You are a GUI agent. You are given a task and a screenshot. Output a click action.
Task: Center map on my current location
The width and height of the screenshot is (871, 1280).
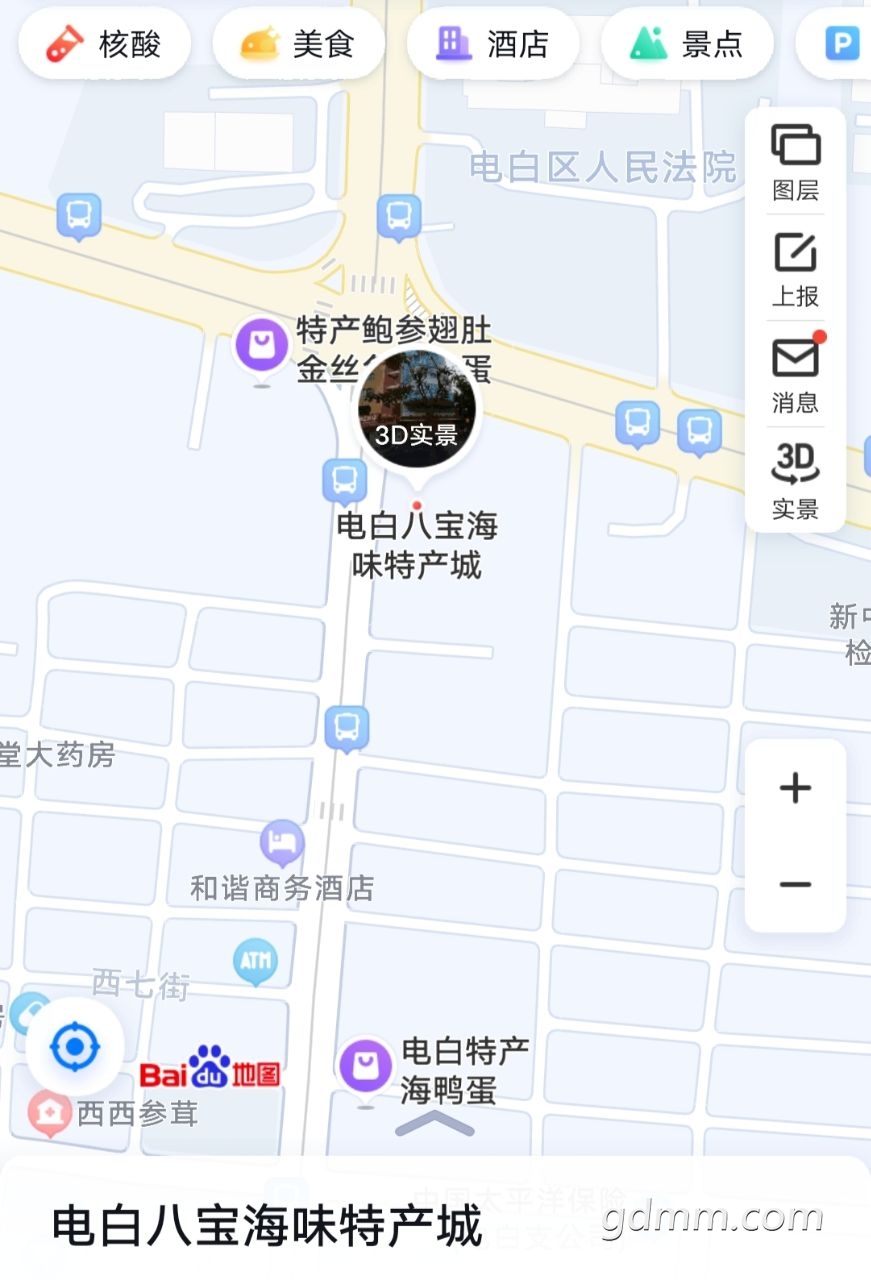coord(75,1047)
